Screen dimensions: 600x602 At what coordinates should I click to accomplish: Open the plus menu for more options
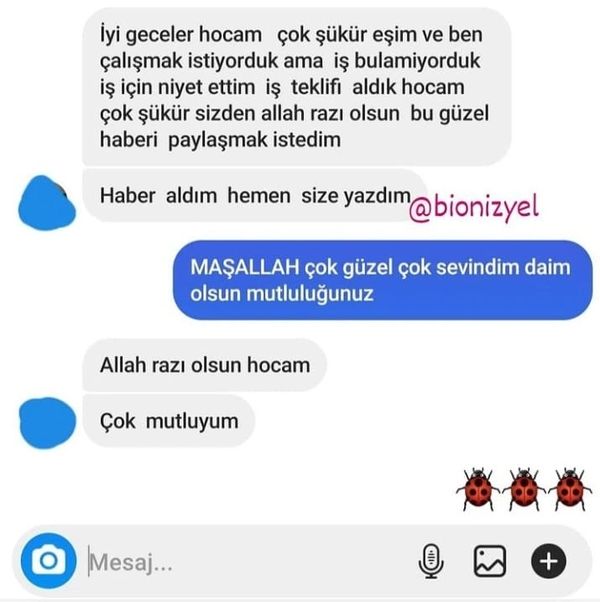pyautogui.click(x=548, y=561)
